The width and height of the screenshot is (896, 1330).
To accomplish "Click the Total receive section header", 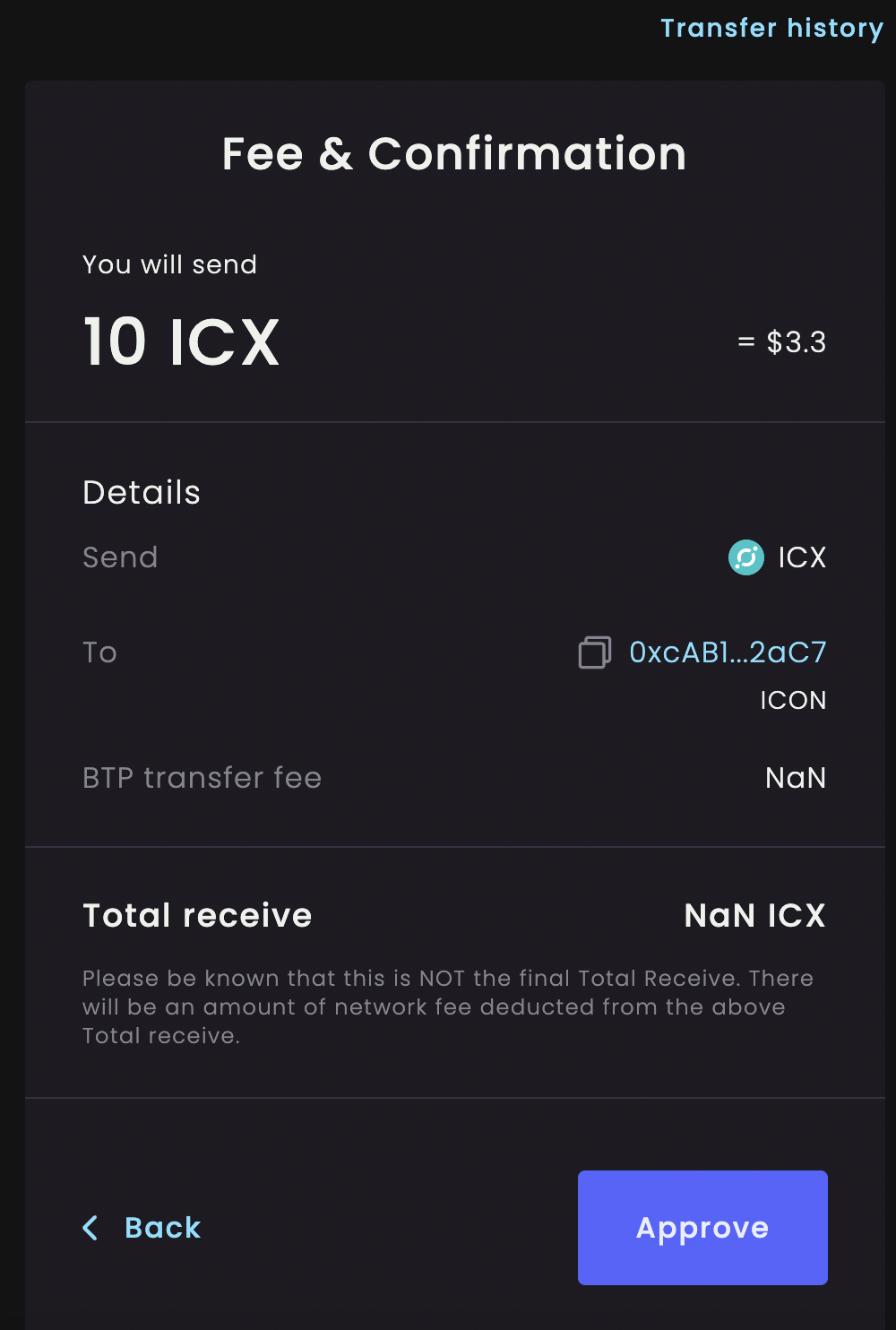I will tap(196, 914).
